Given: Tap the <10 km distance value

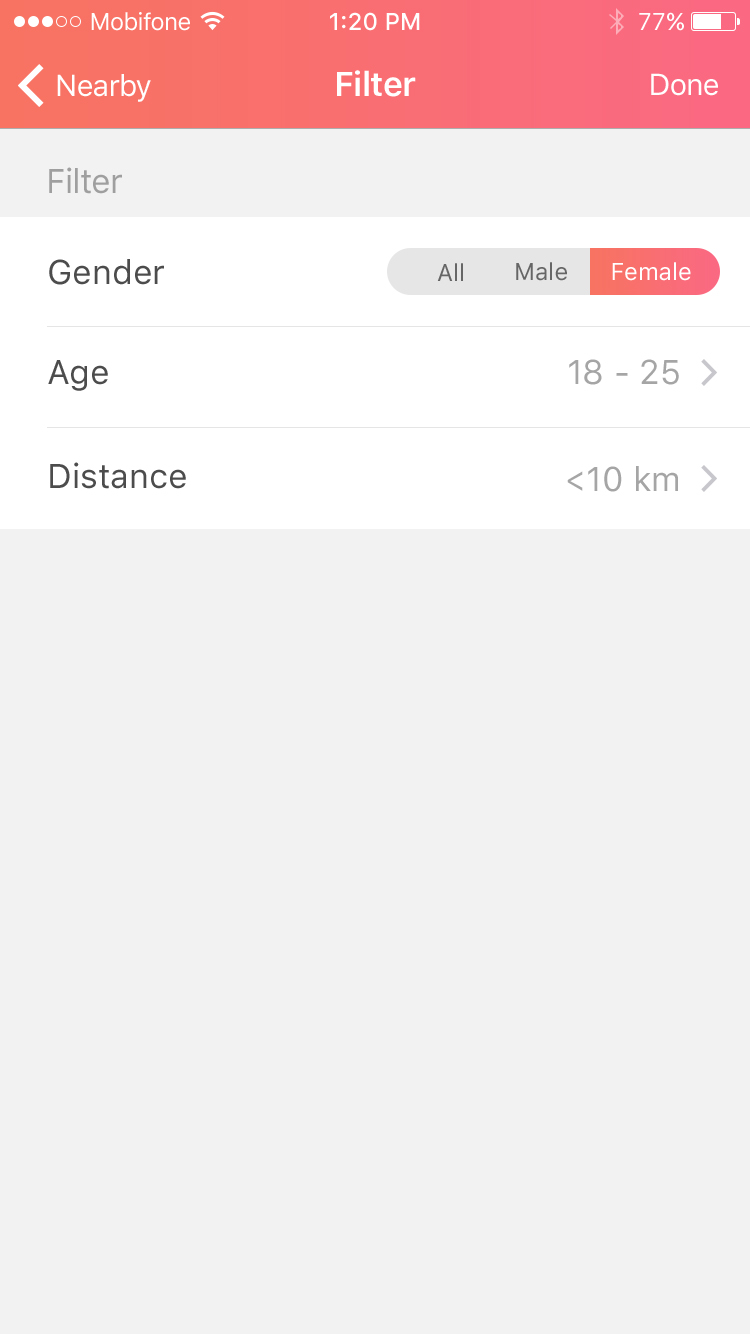Looking at the screenshot, I should tap(622, 478).
